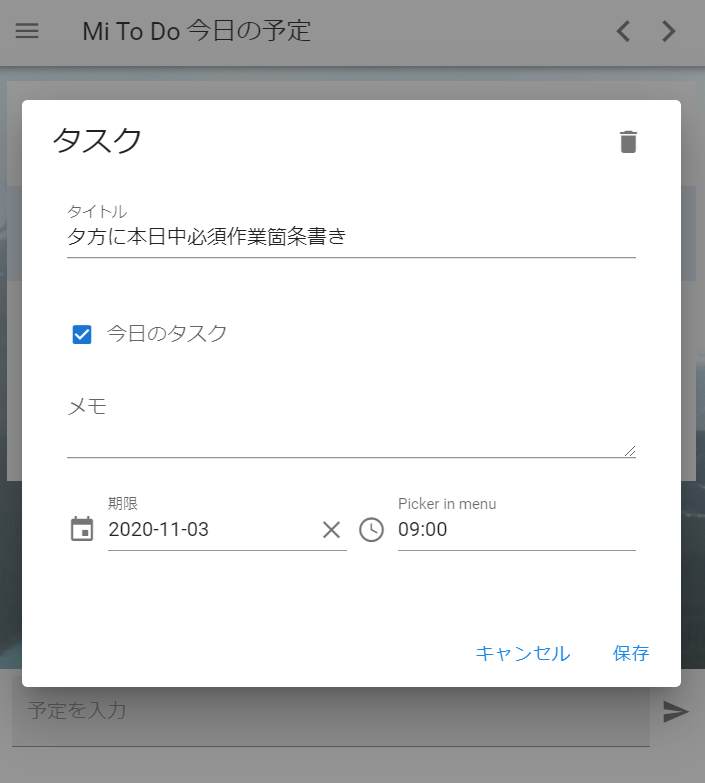Image resolution: width=705 pixels, height=783 pixels.
Task: Edit the タイトル text field
Action: [350, 237]
